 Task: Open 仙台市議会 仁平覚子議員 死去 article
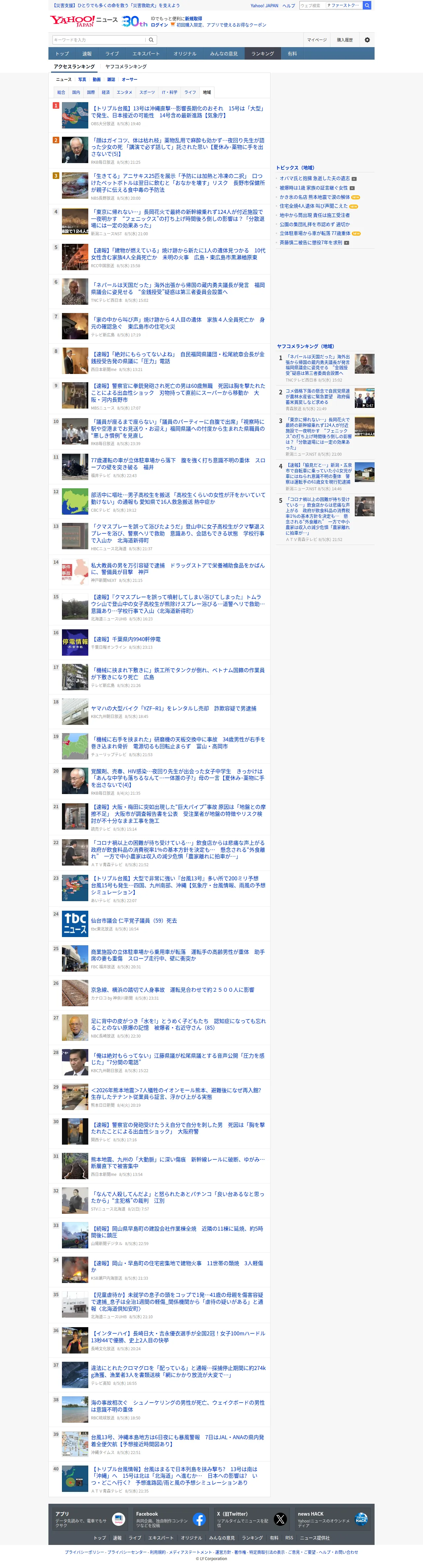click(x=134, y=920)
